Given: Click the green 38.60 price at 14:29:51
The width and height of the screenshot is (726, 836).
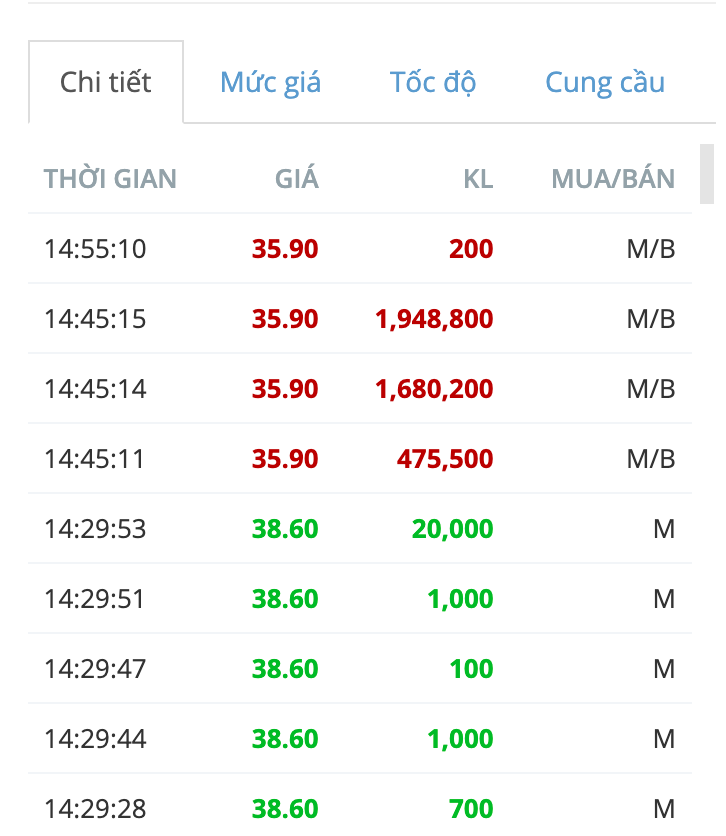Looking at the screenshot, I should point(285,599).
